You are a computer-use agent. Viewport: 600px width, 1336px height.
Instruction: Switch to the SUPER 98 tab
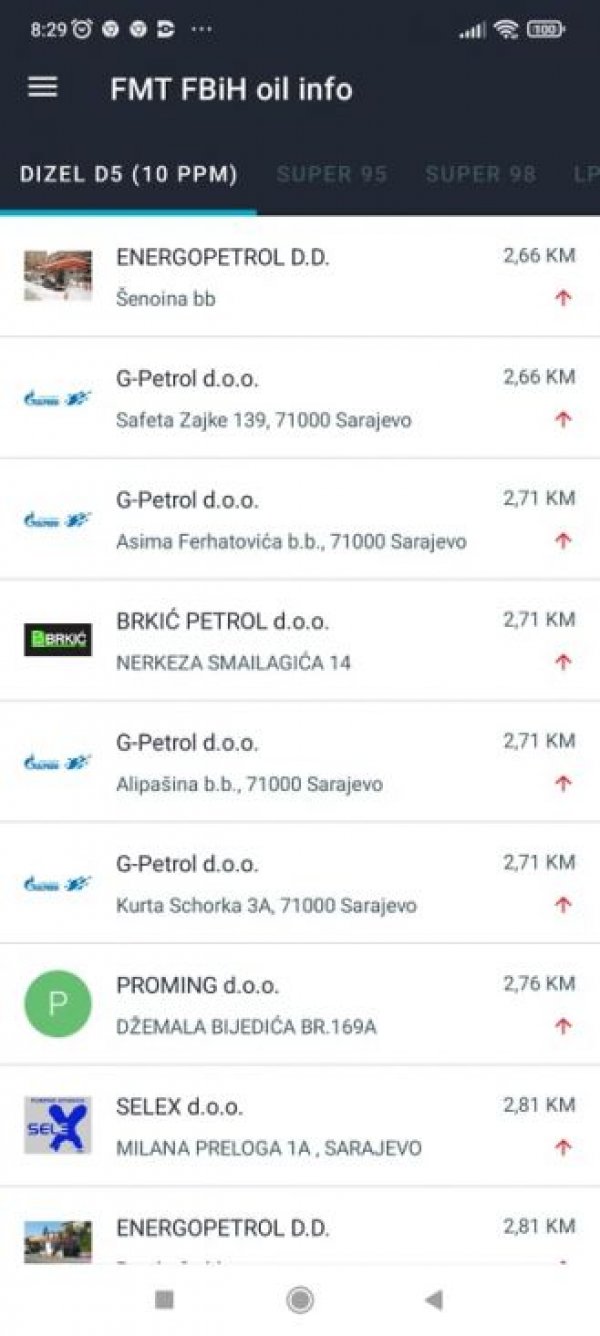click(480, 175)
